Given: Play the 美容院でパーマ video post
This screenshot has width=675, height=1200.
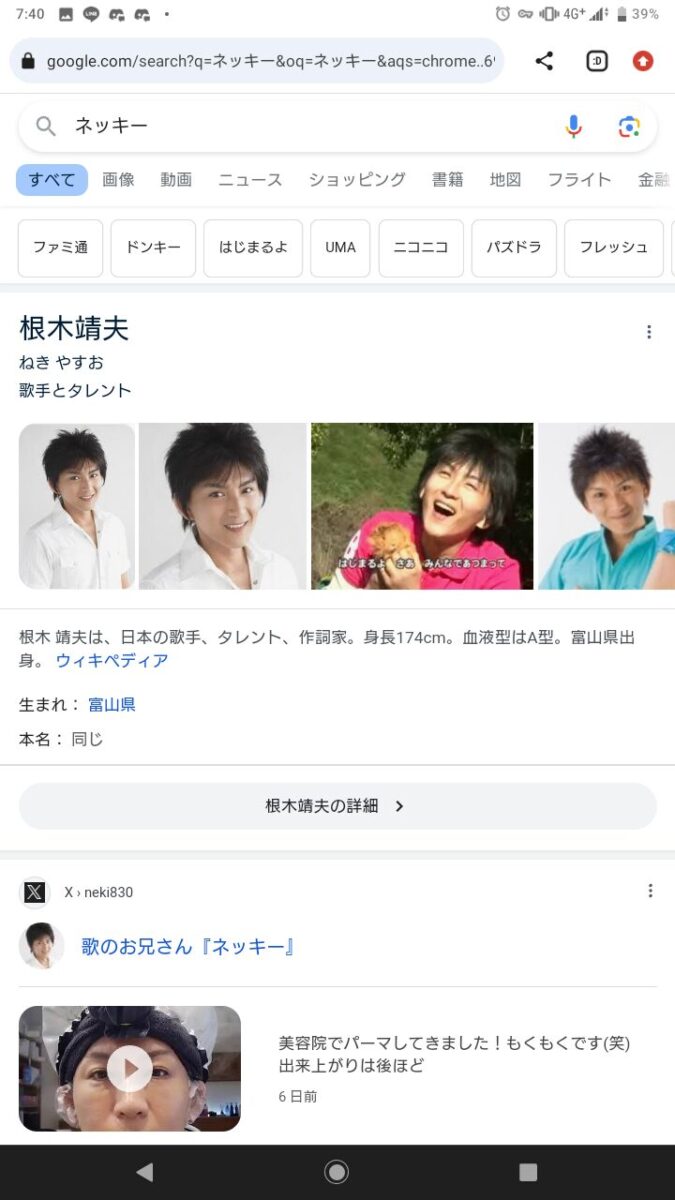Looking at the screenshot, I should point(130,1069).
